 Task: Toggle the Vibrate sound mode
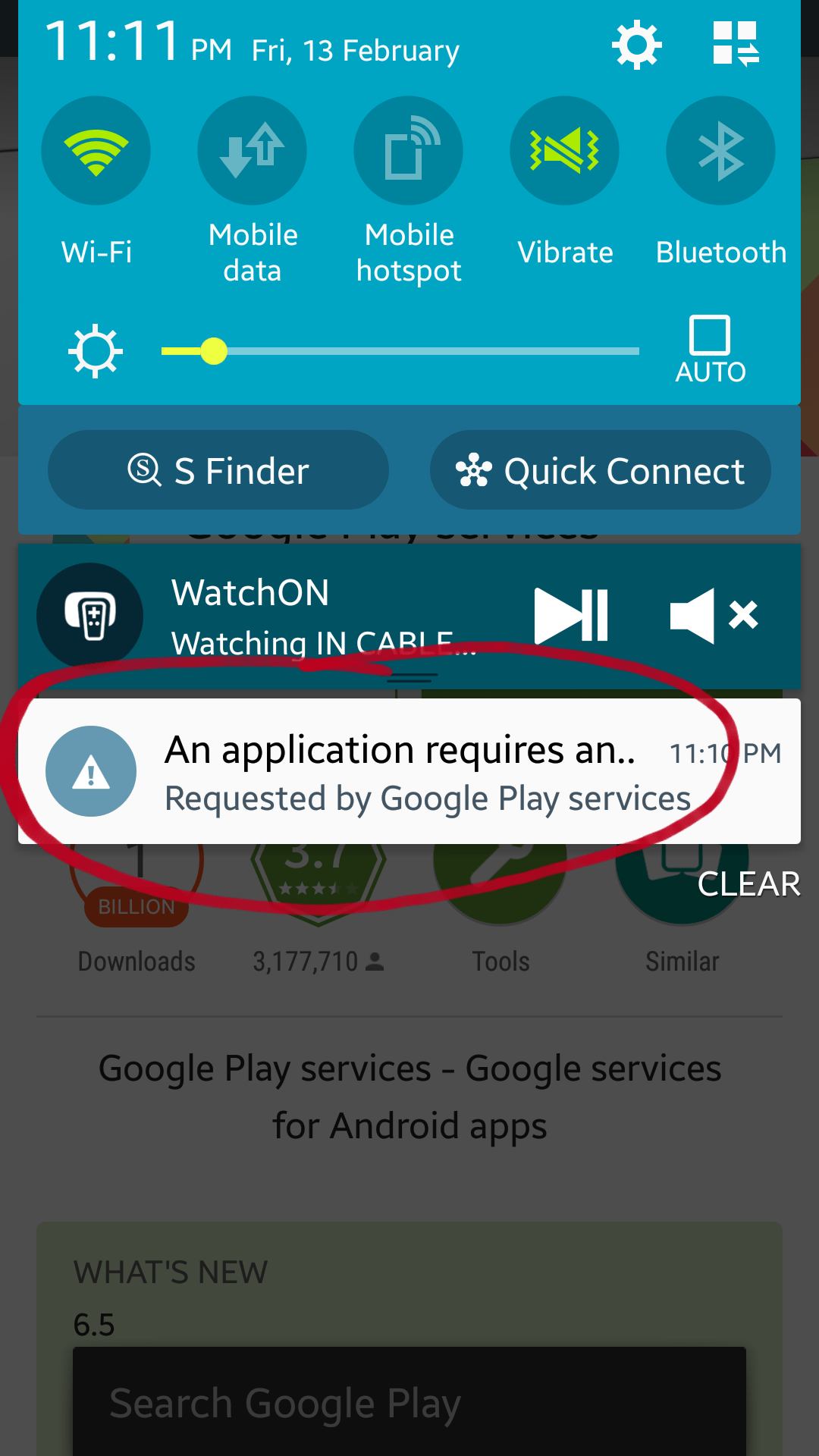564,151
